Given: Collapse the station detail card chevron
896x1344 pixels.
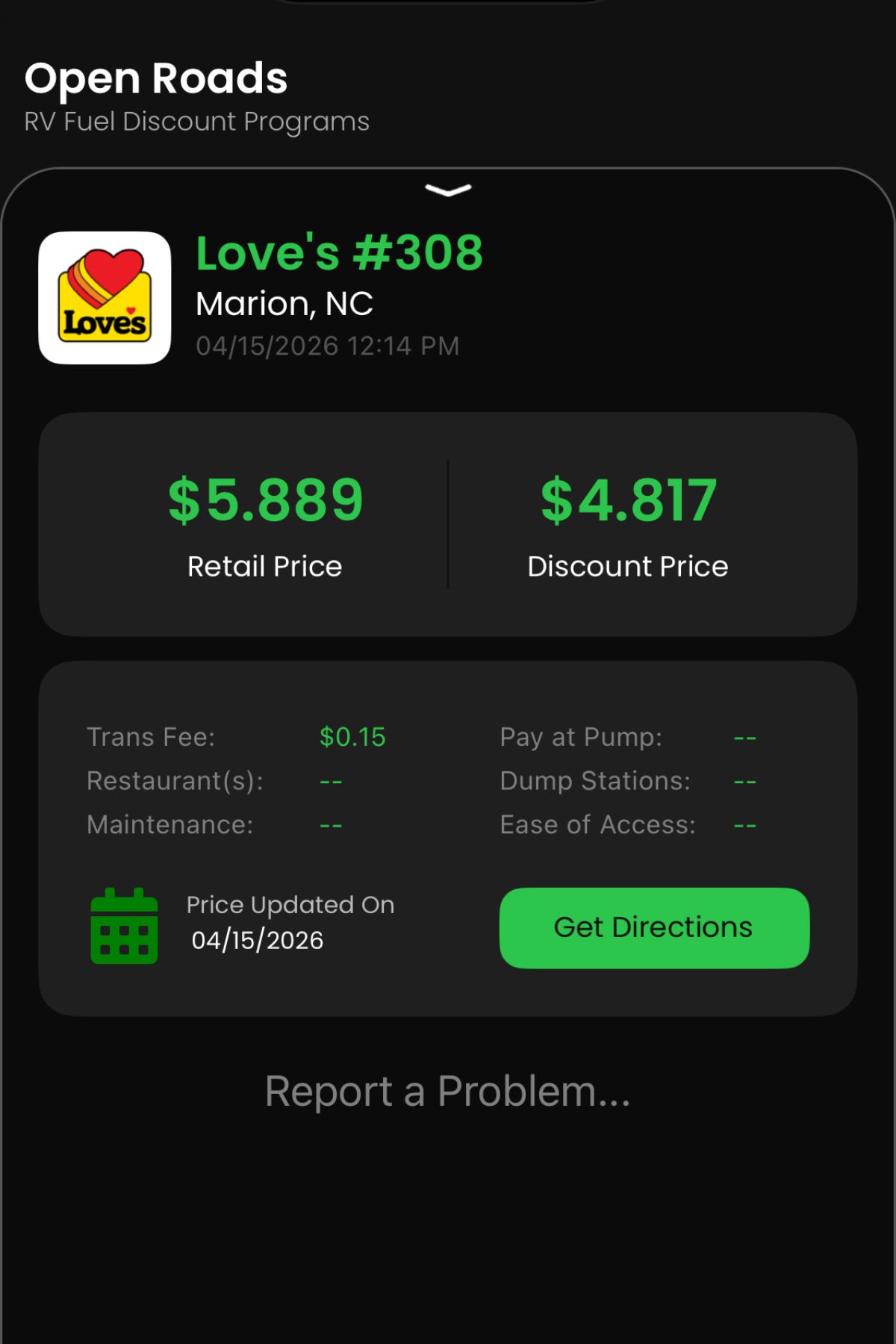Looking at the screenshot, I should [447, 190].
